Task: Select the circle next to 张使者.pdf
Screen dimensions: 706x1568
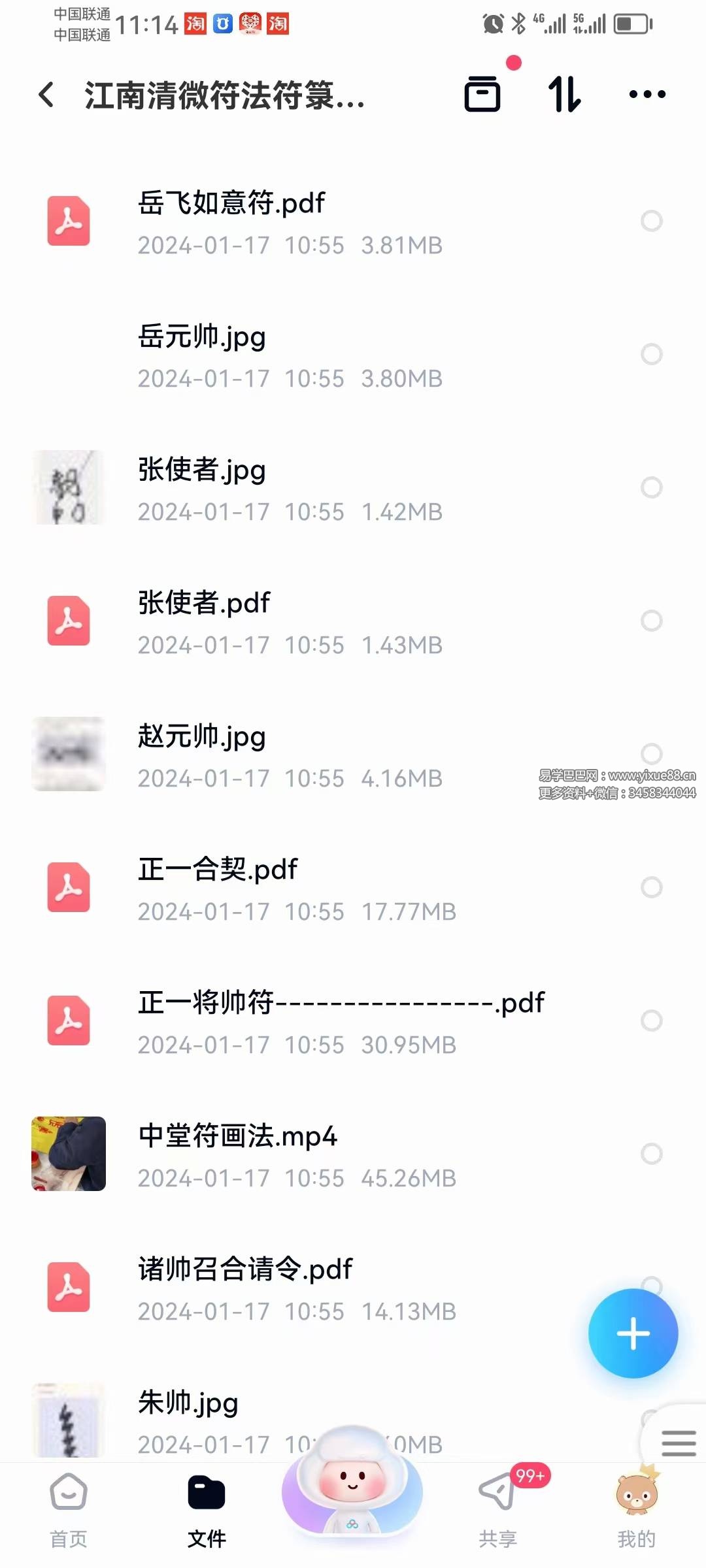Action: point(651,621)
